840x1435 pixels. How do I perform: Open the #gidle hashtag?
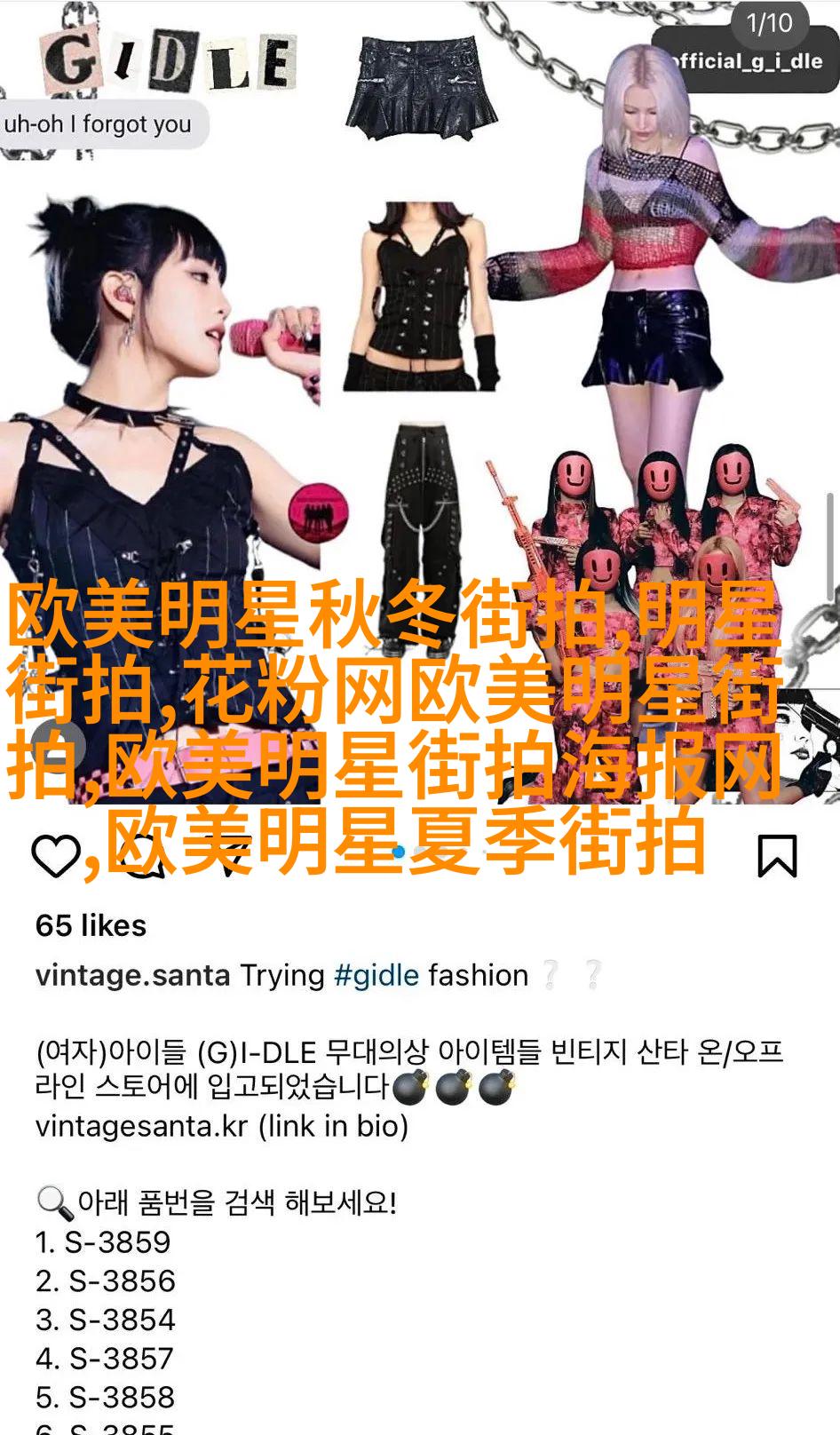coord(376,975)
